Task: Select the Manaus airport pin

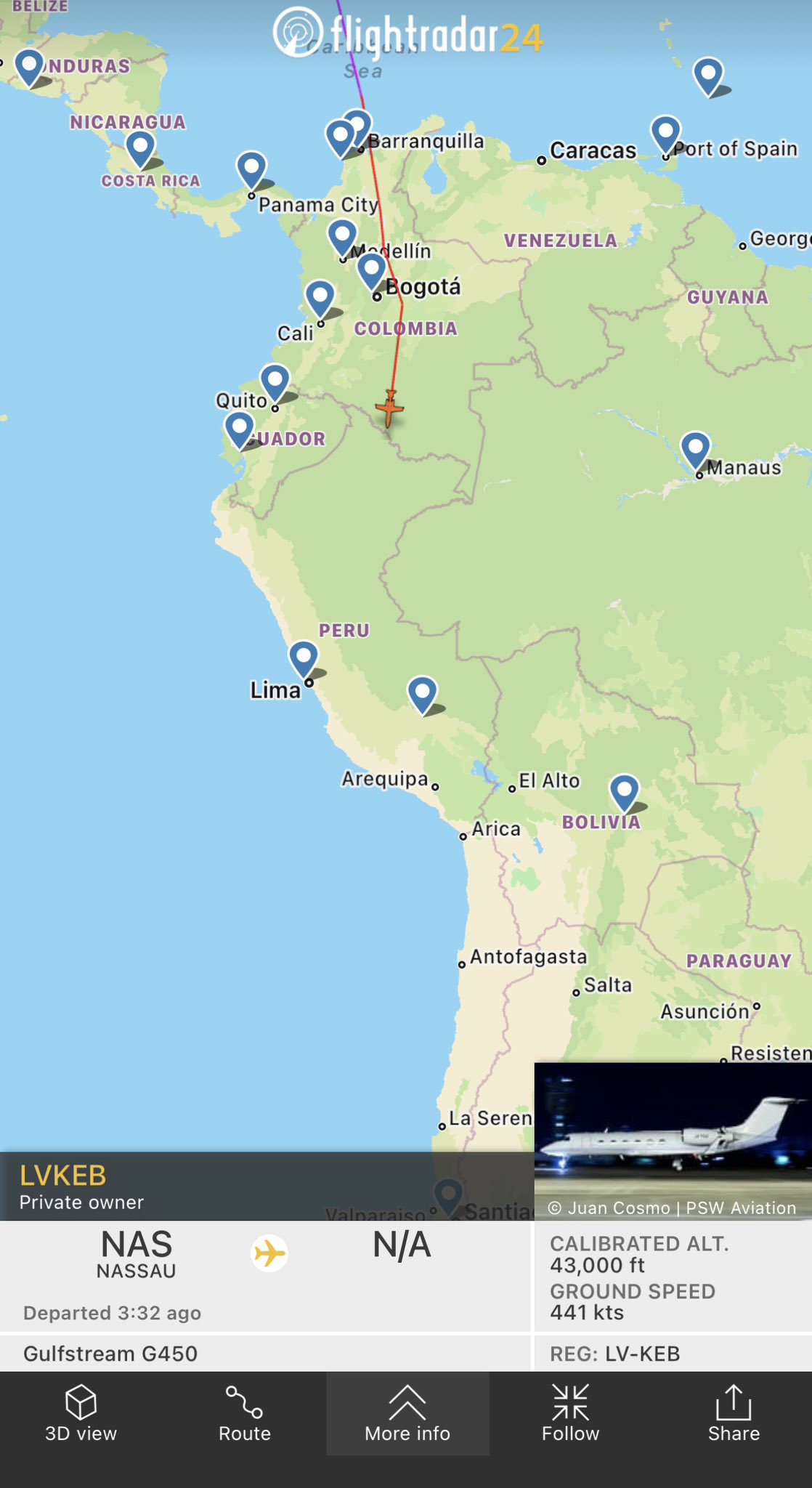Action: [x=696, y=450]
